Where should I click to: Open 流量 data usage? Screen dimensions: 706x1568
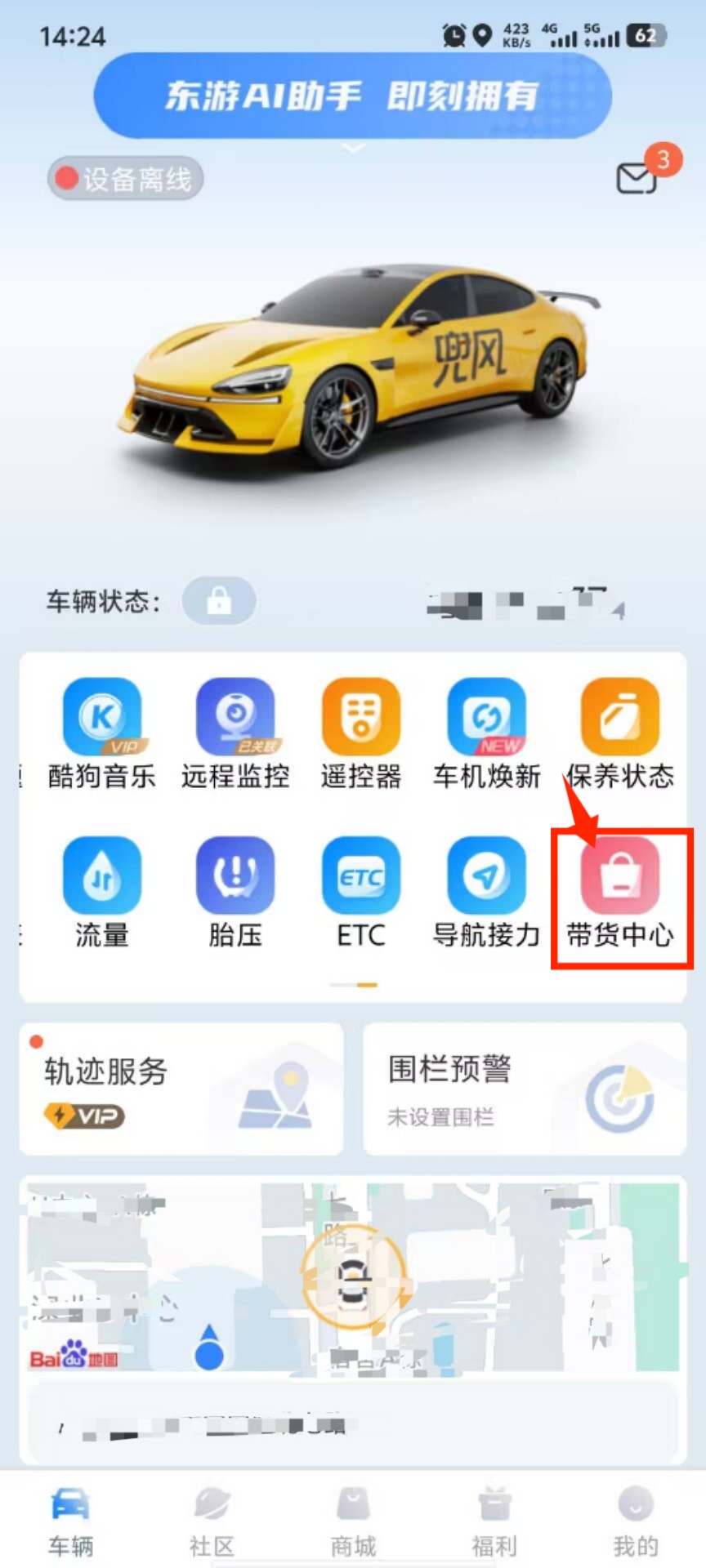pyautogui.click(x=101, y=891)
